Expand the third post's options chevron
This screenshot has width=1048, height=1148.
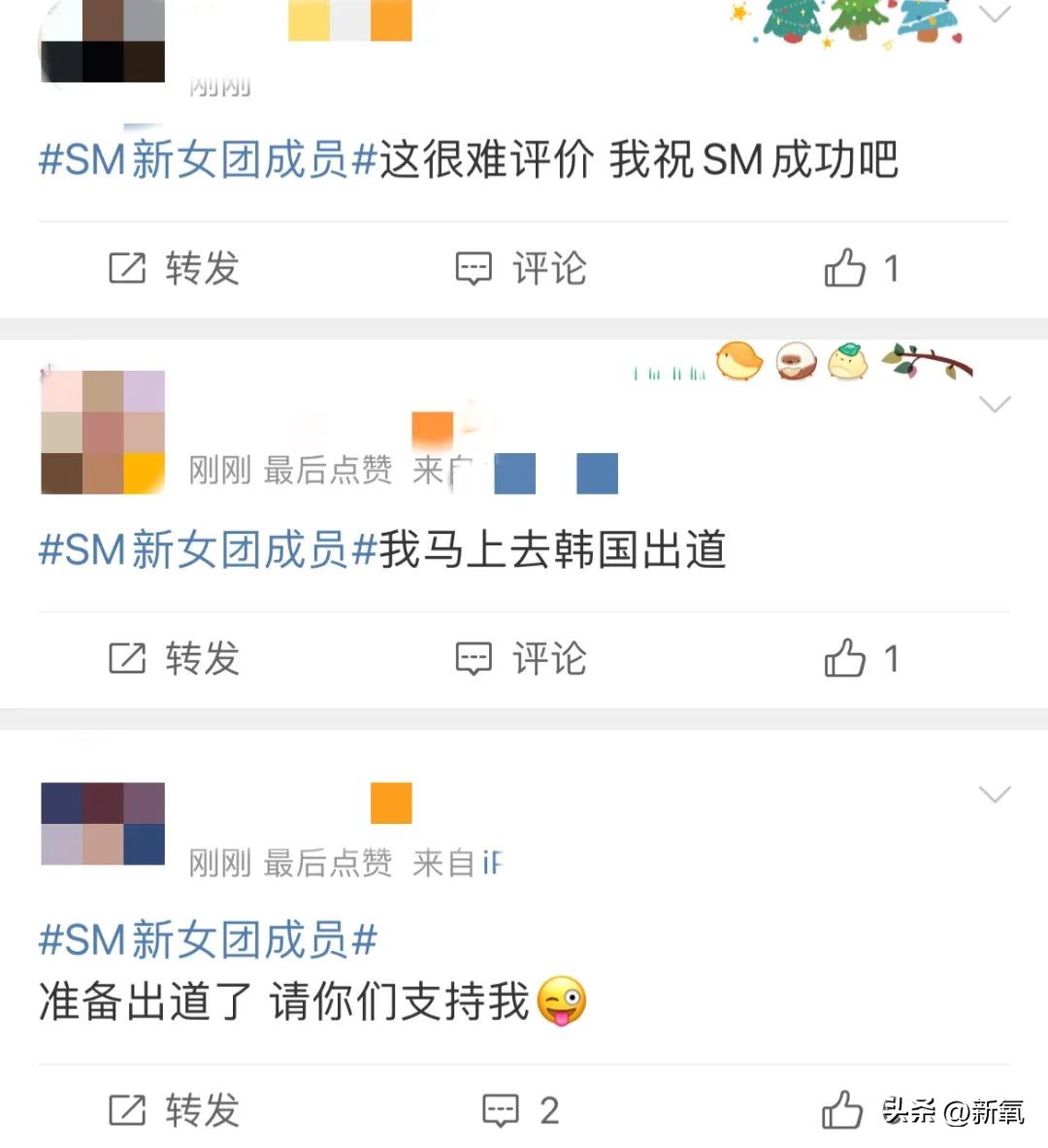pos(994,796)
